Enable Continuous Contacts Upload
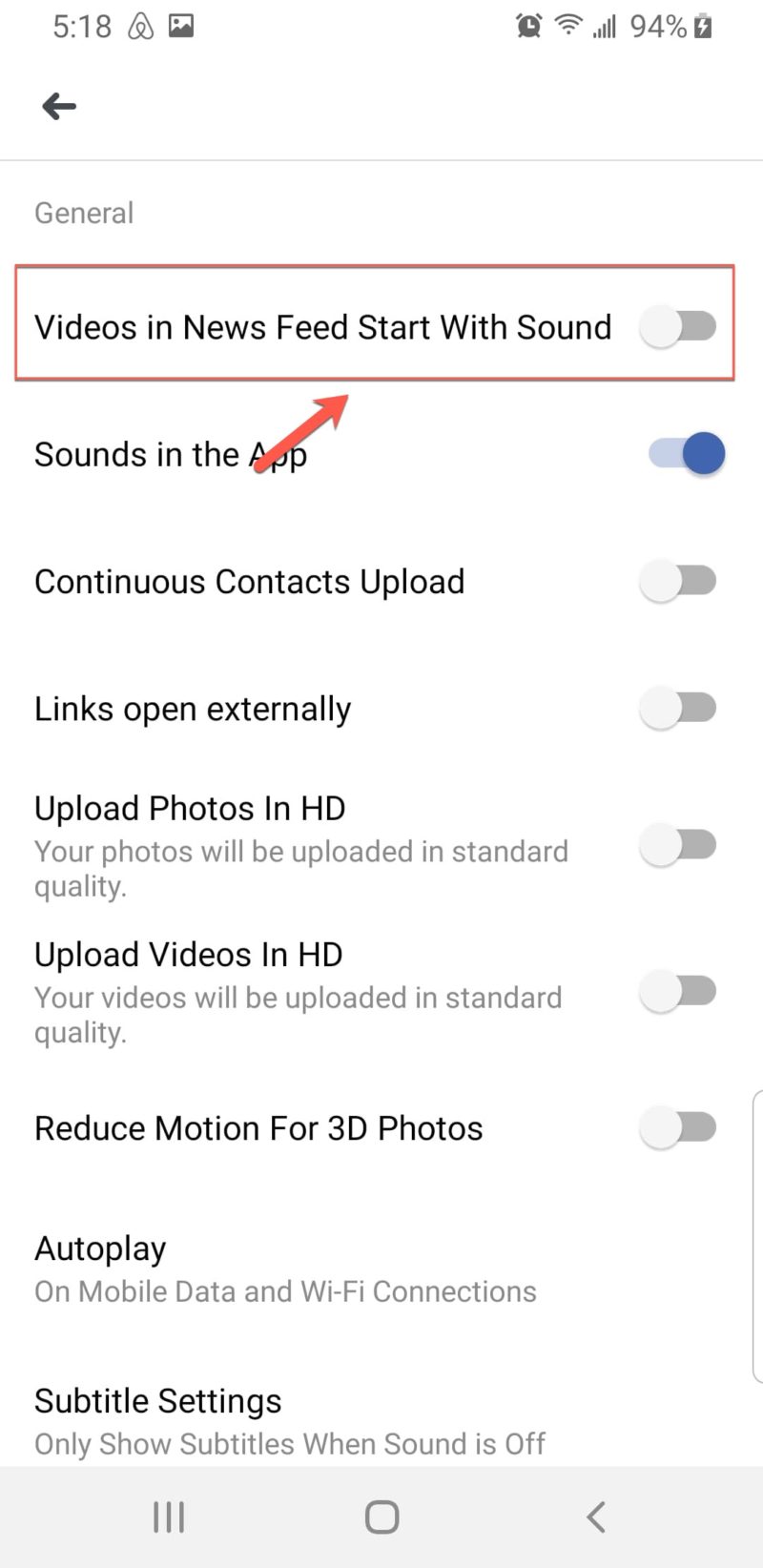Viewport: 763px width, 1568px height. click(x=679, y=581)
